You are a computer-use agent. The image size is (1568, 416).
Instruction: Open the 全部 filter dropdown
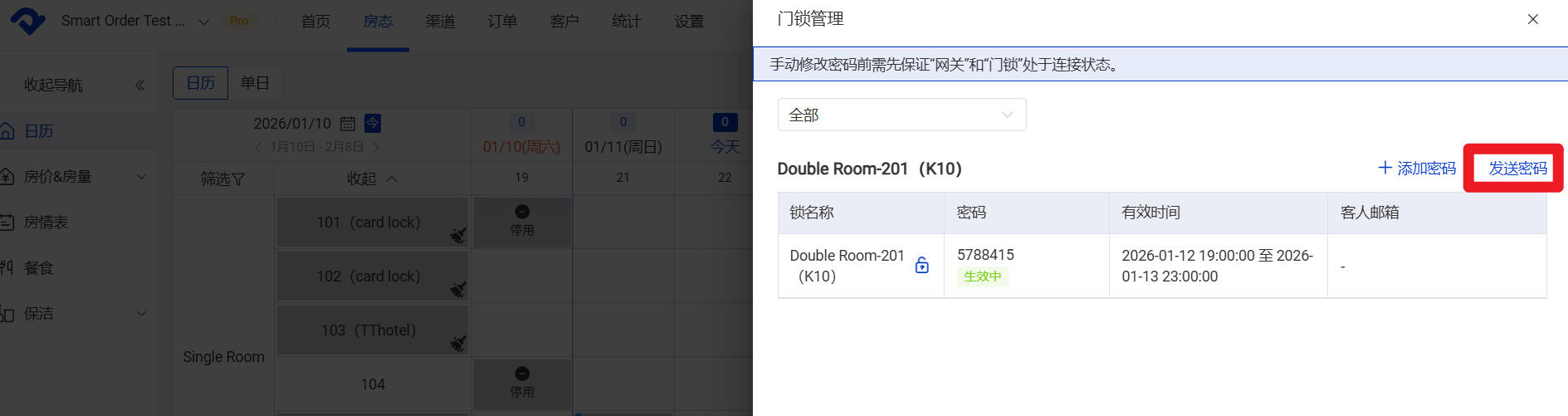click(x=901, y=115)
